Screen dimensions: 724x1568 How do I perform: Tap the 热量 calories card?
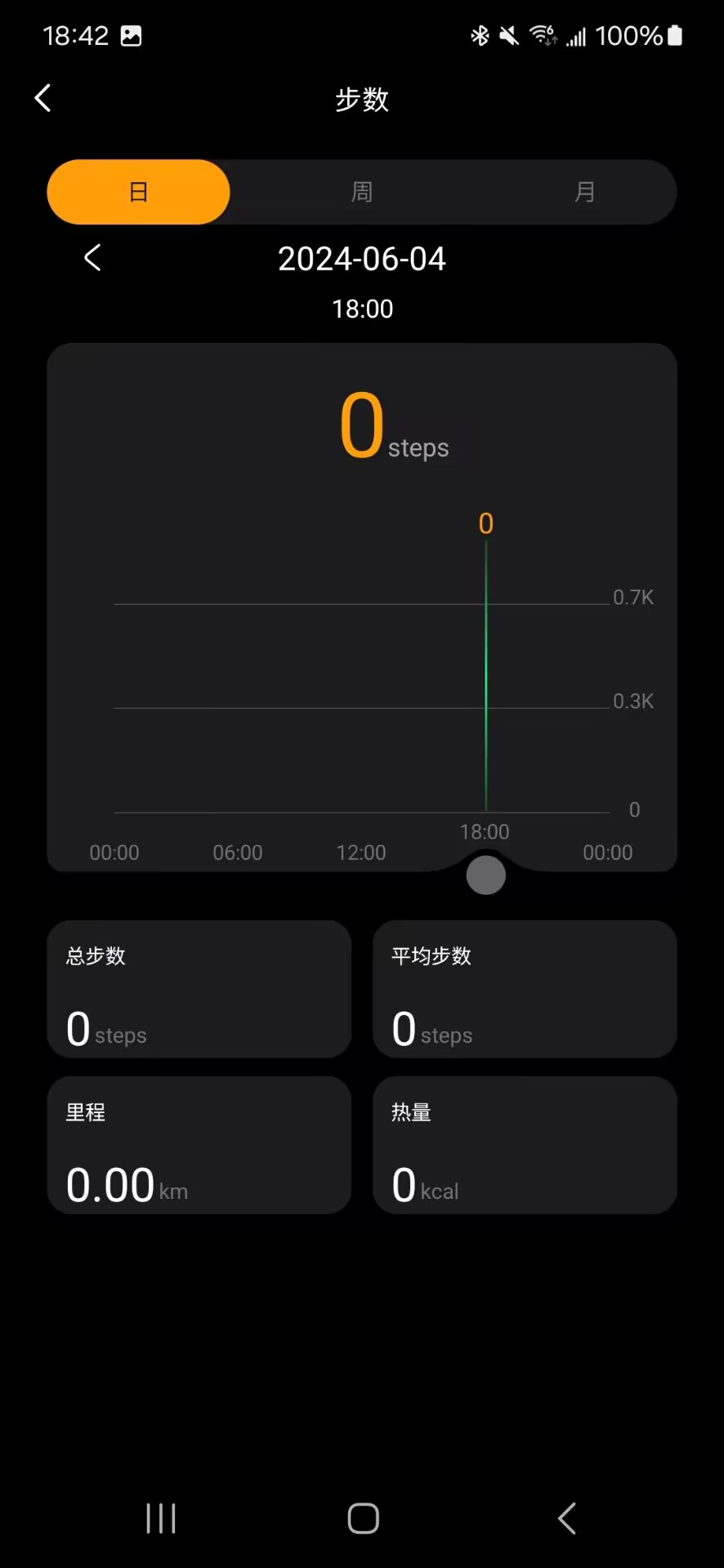(524, 1145)
